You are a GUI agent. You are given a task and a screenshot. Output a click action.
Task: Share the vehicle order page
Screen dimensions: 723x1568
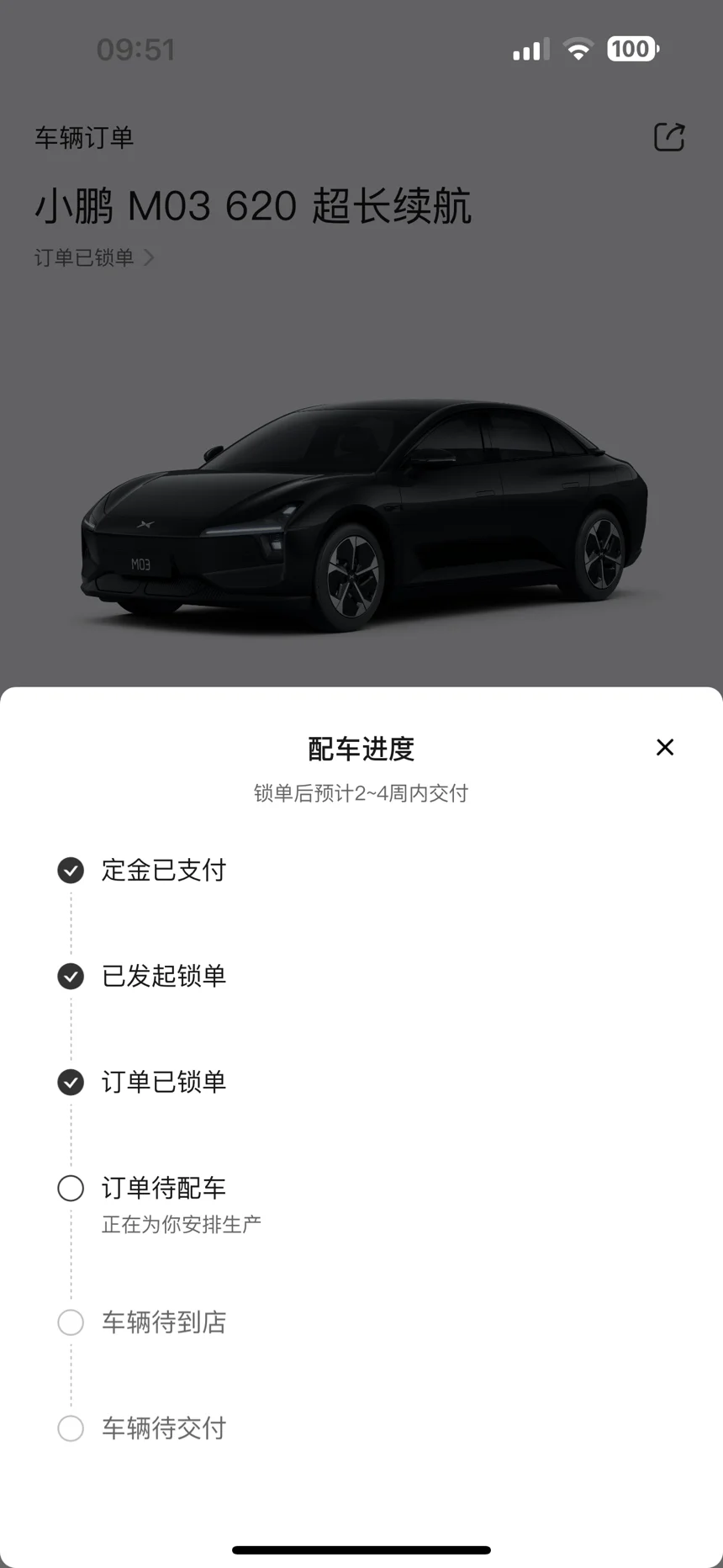(669, 136)
